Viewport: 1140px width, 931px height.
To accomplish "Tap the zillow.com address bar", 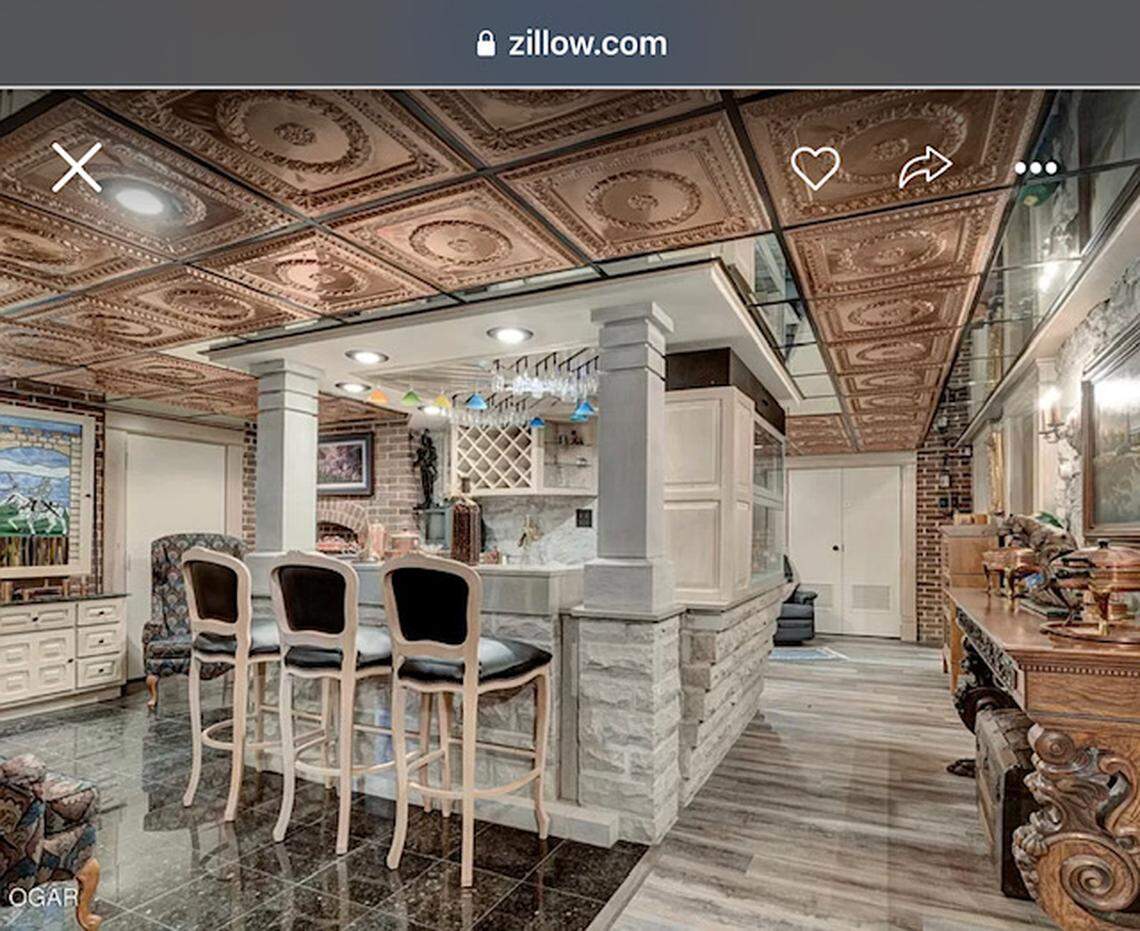I will pos(571,44).
